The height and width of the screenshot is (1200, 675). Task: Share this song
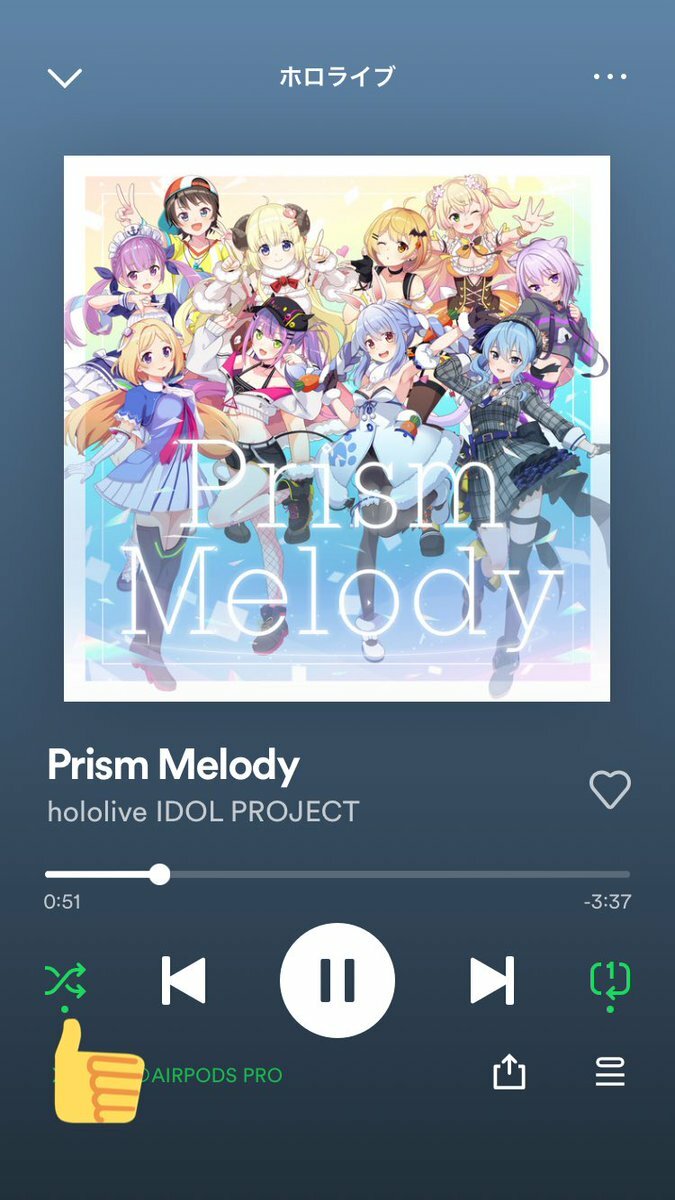pyautogui.click(x=509, y=1074)
